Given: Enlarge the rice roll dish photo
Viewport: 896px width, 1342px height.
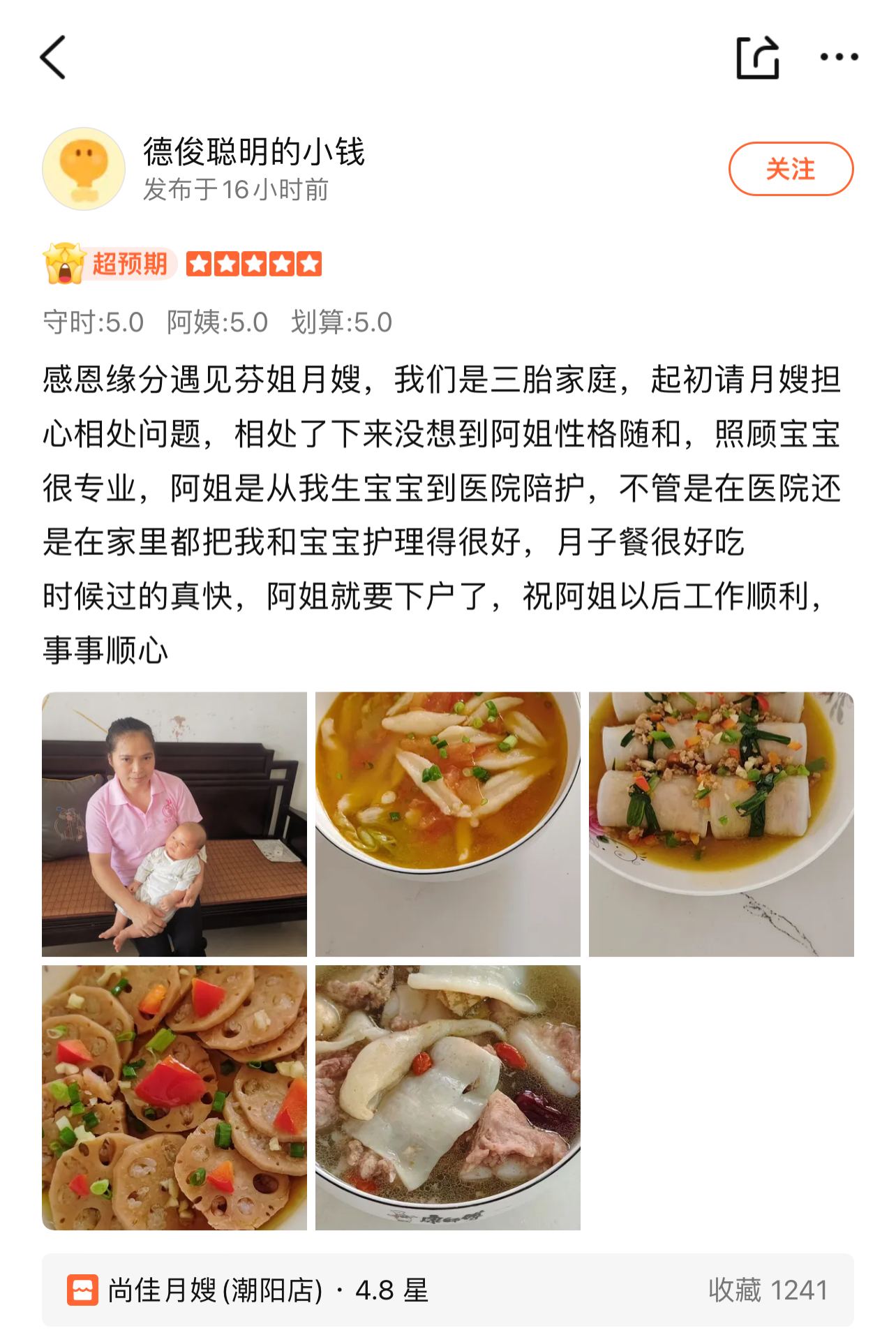Looking at the screenshot, I should tap(721, 824).
